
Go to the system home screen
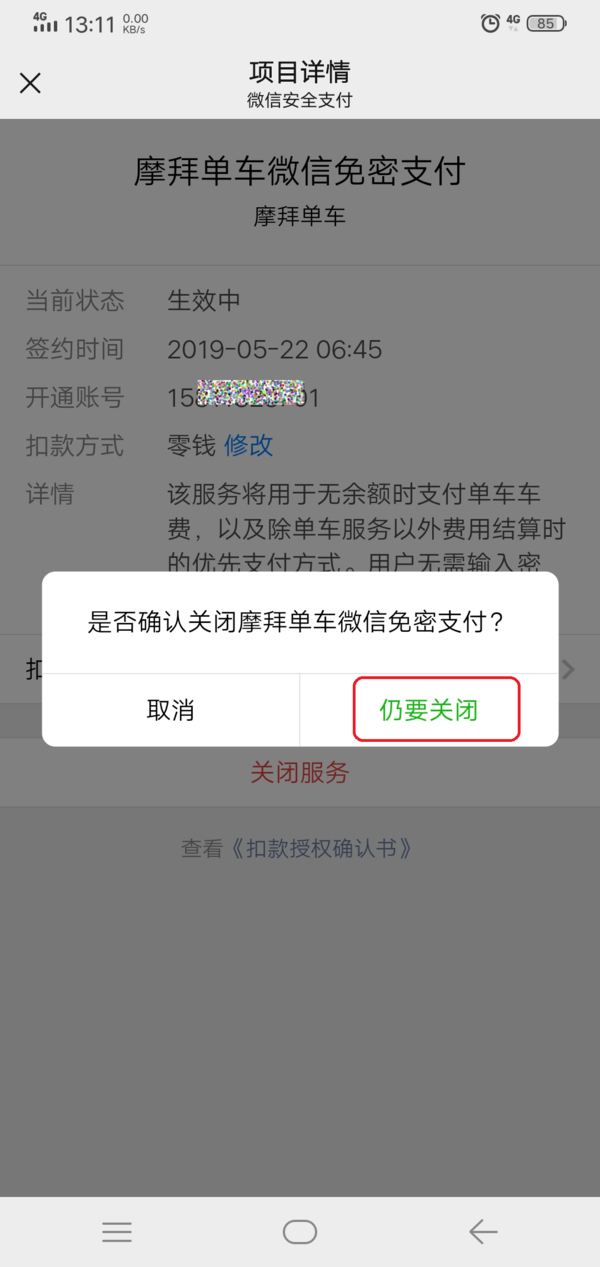300,1231
